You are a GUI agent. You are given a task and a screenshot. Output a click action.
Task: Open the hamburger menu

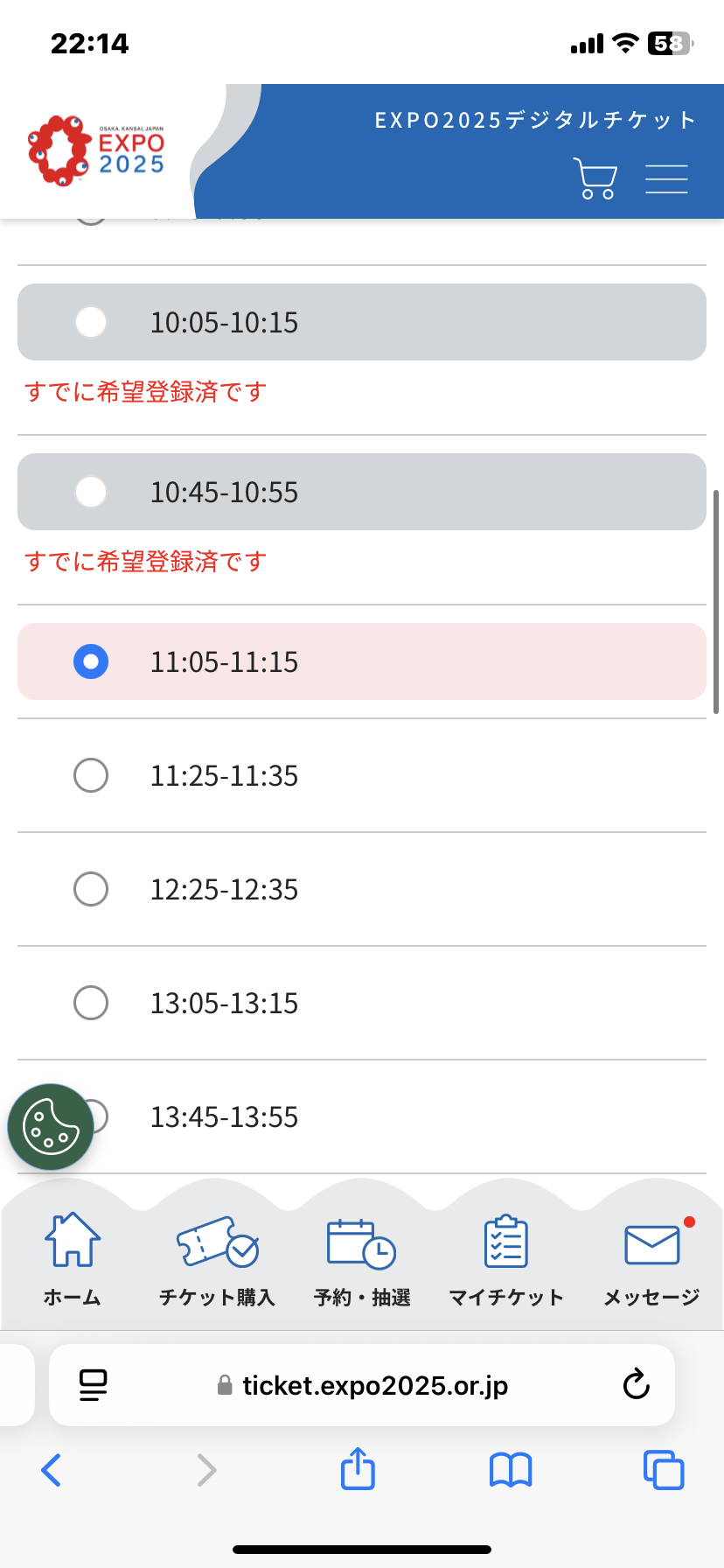pos(666,178)
